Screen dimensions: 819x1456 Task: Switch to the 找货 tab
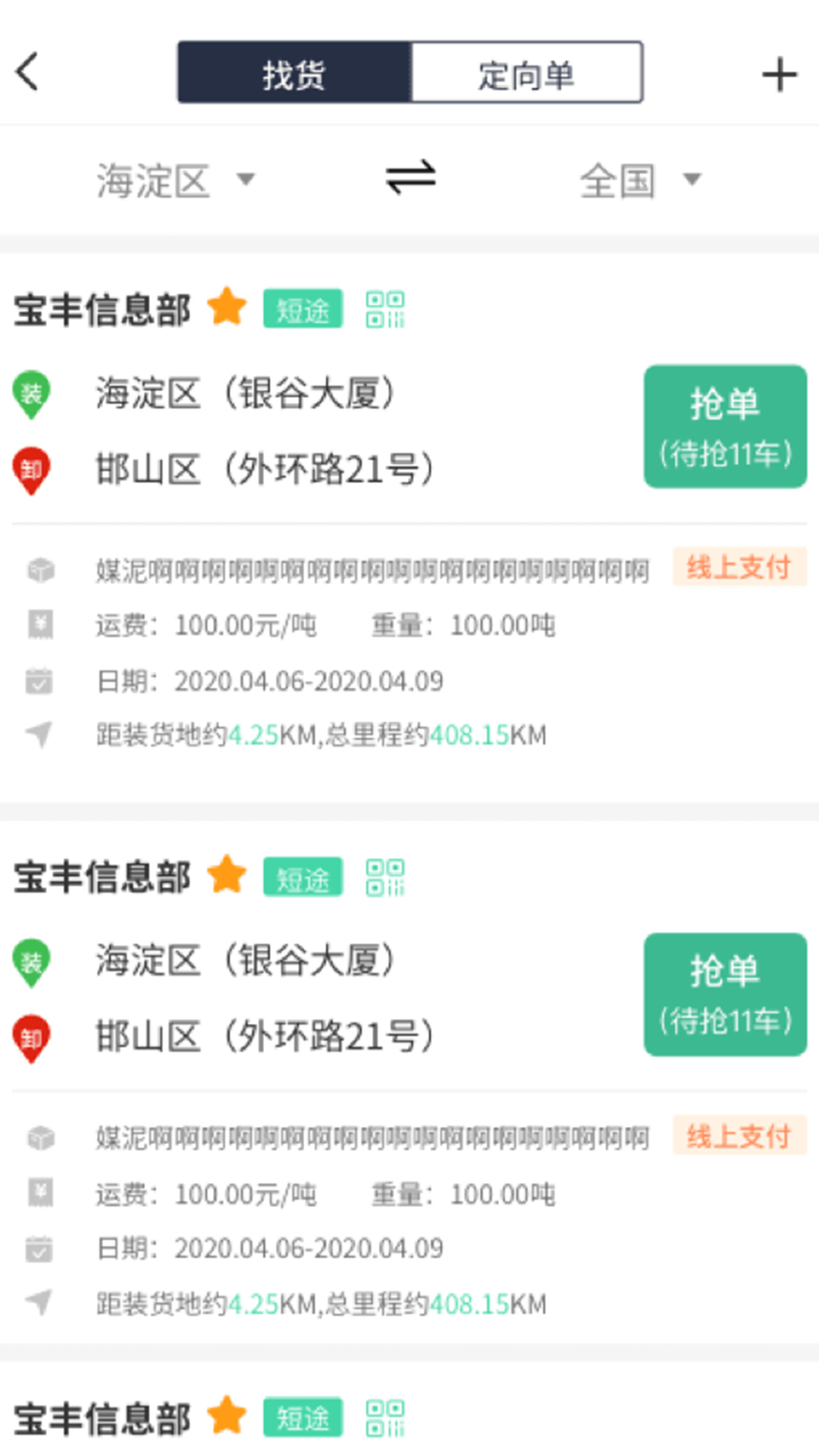294,74
